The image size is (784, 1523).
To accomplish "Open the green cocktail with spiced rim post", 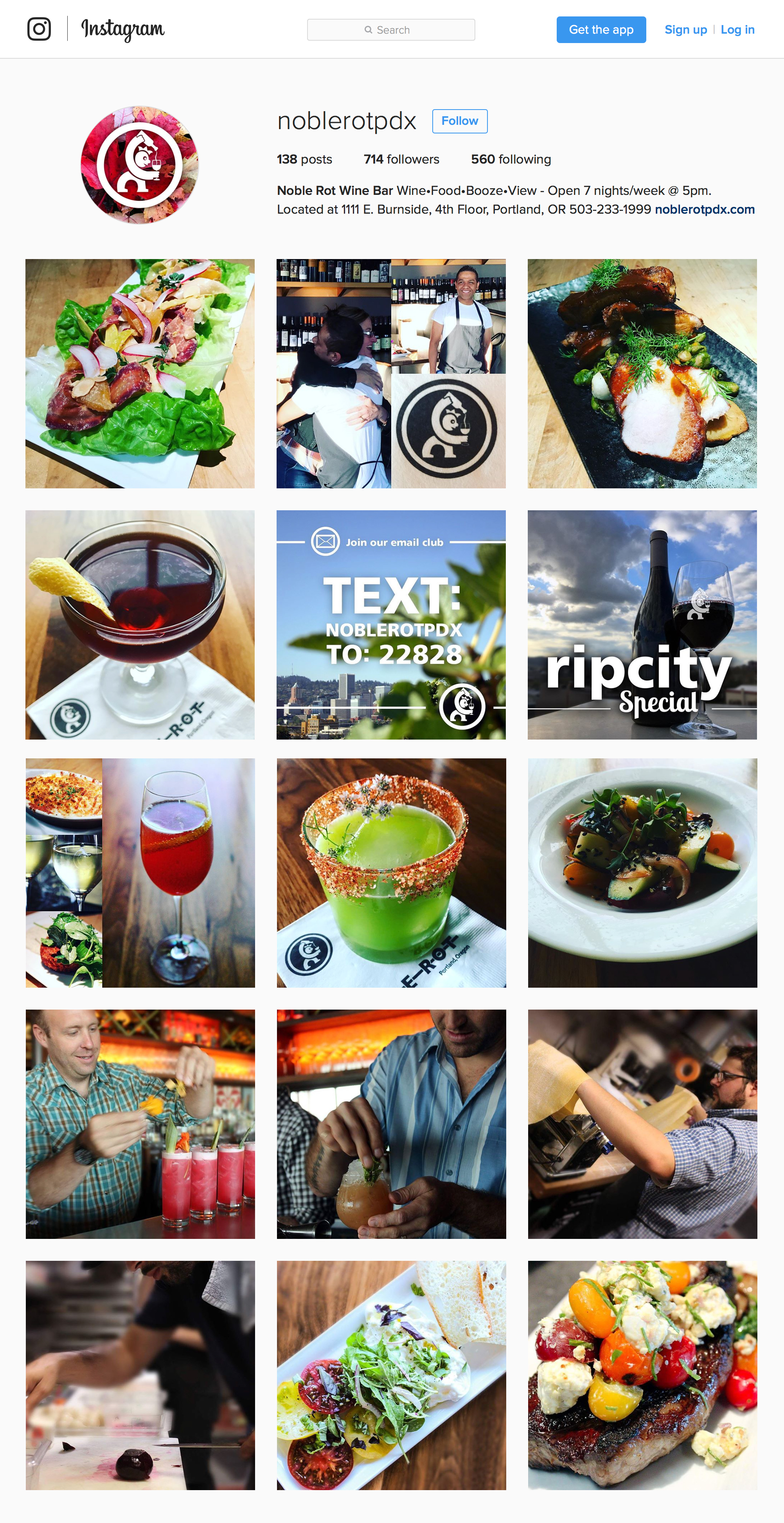I will pyautogui.click(x=391, y=873).
